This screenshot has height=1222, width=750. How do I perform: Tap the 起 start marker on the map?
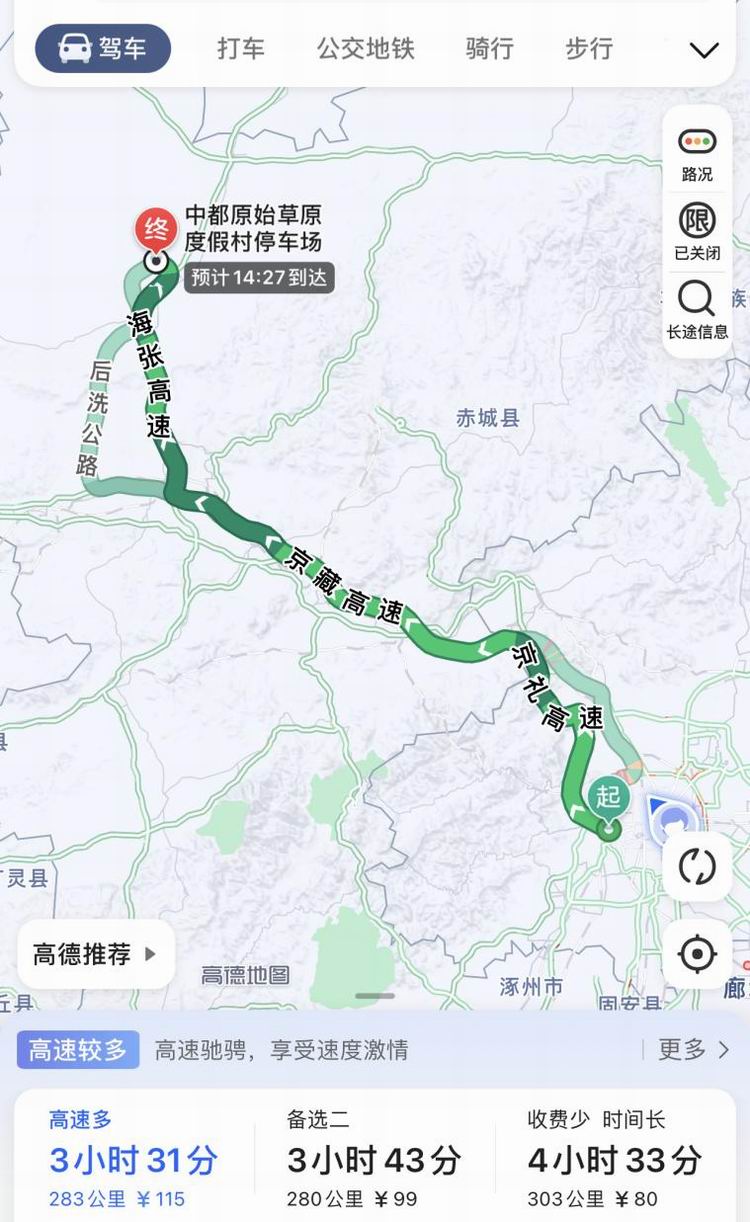608,798
